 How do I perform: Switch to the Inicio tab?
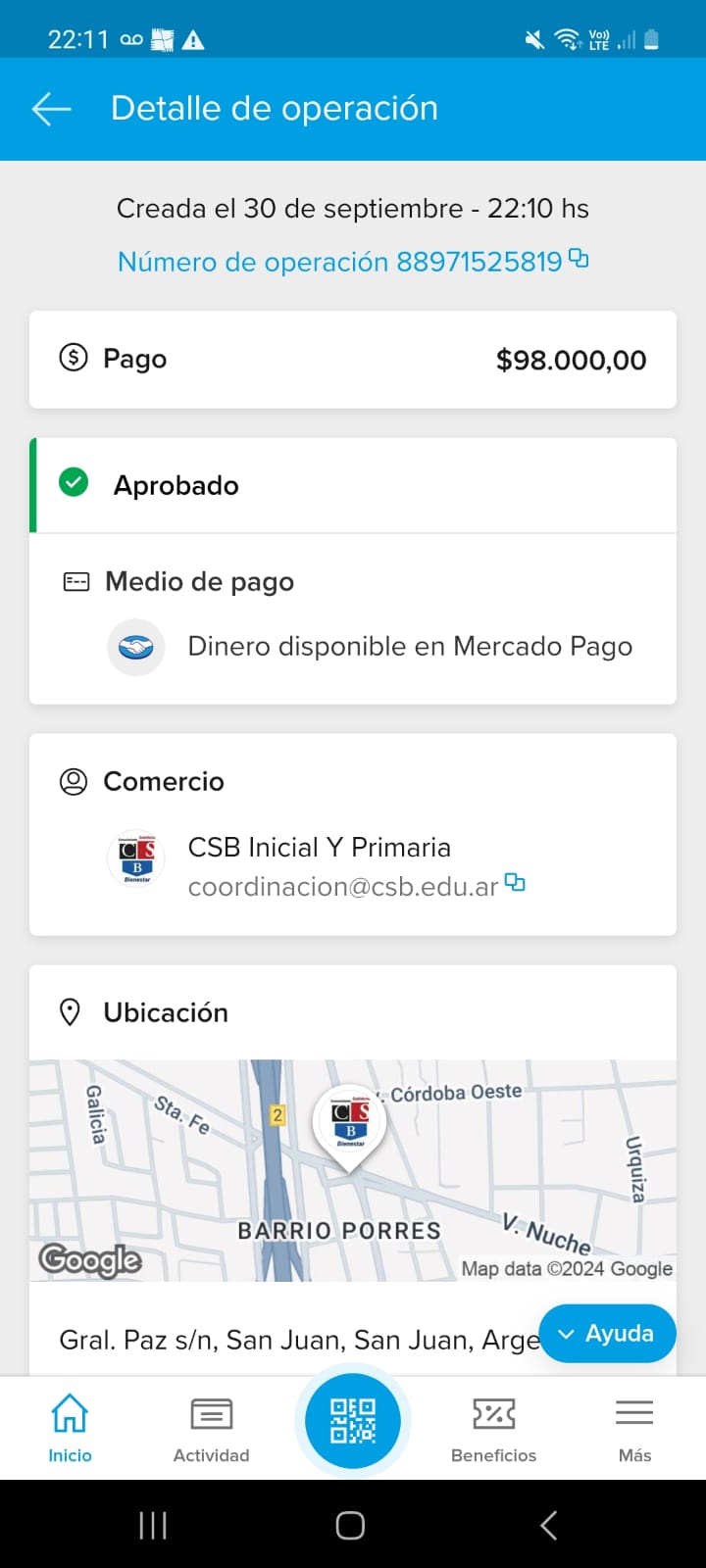[x=70, y=1428]
